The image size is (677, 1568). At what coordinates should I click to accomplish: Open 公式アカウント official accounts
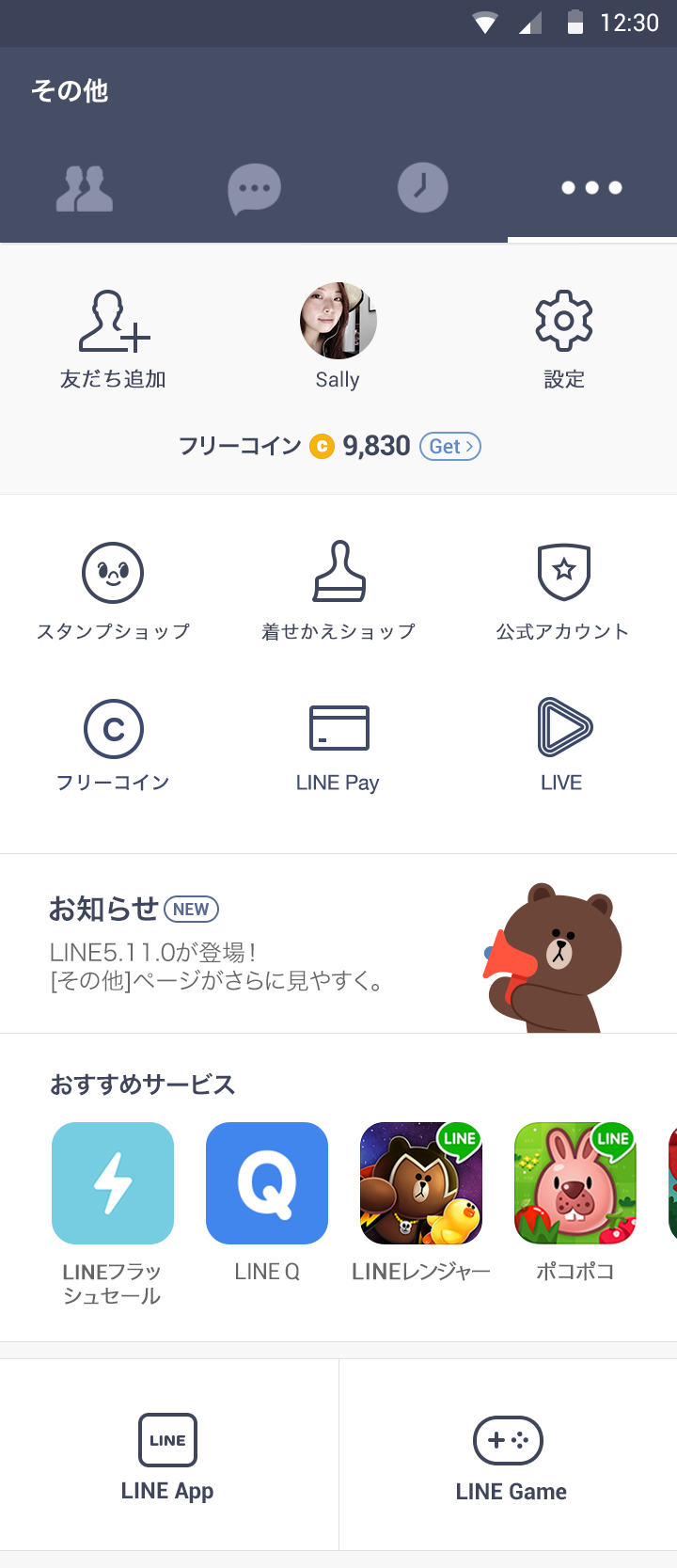[x=562, y=588]
